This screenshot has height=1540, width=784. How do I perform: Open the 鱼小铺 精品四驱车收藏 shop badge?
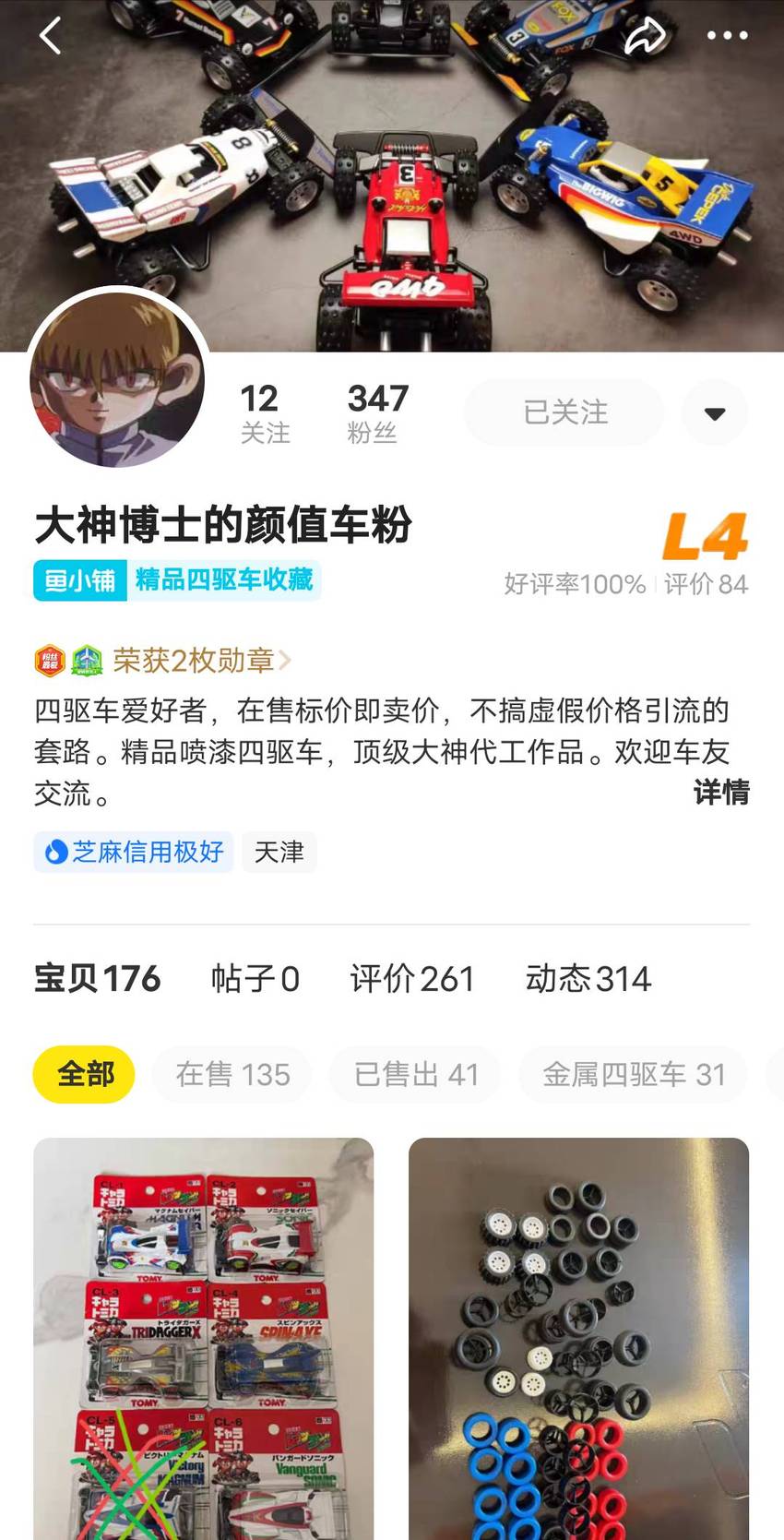(x=177, y=580)
